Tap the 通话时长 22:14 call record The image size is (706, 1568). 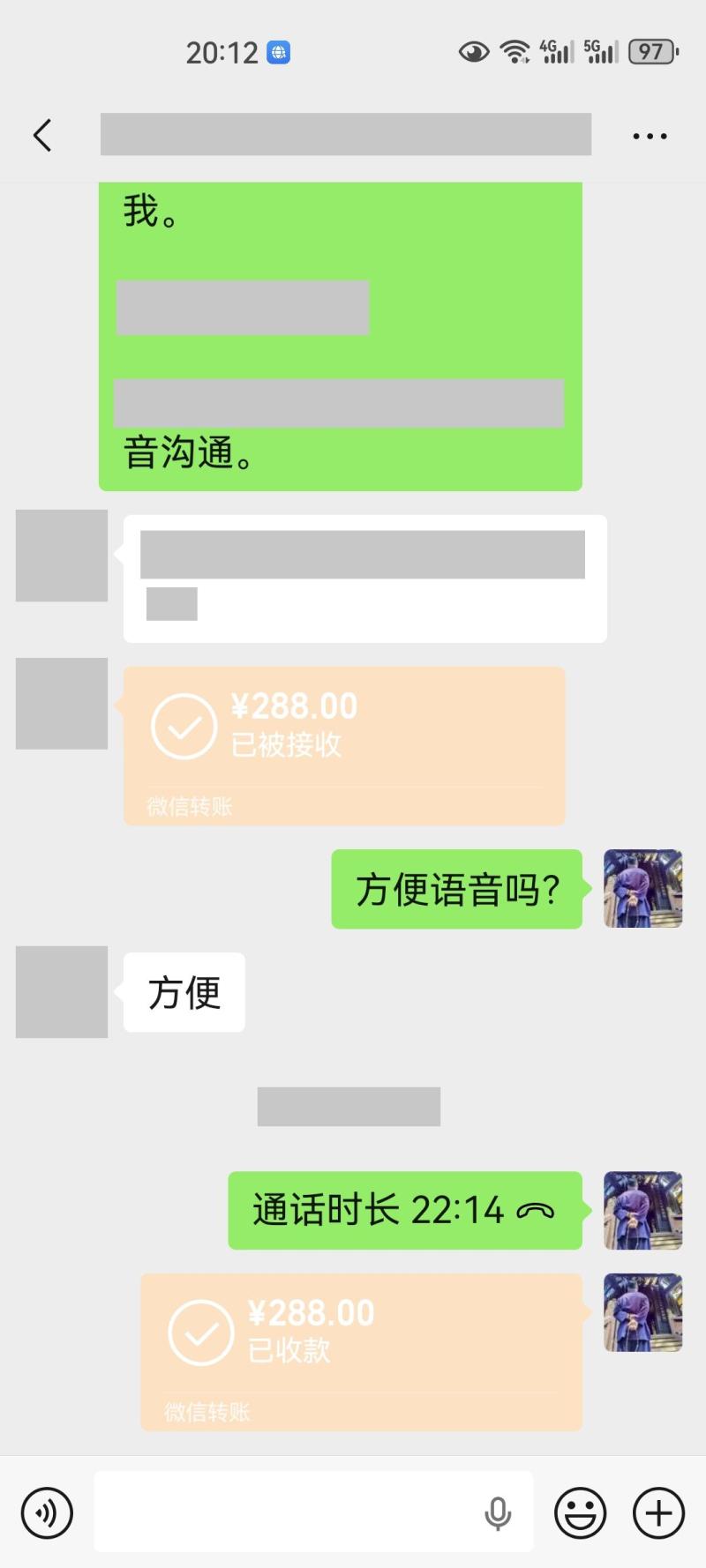[404, 1210]
